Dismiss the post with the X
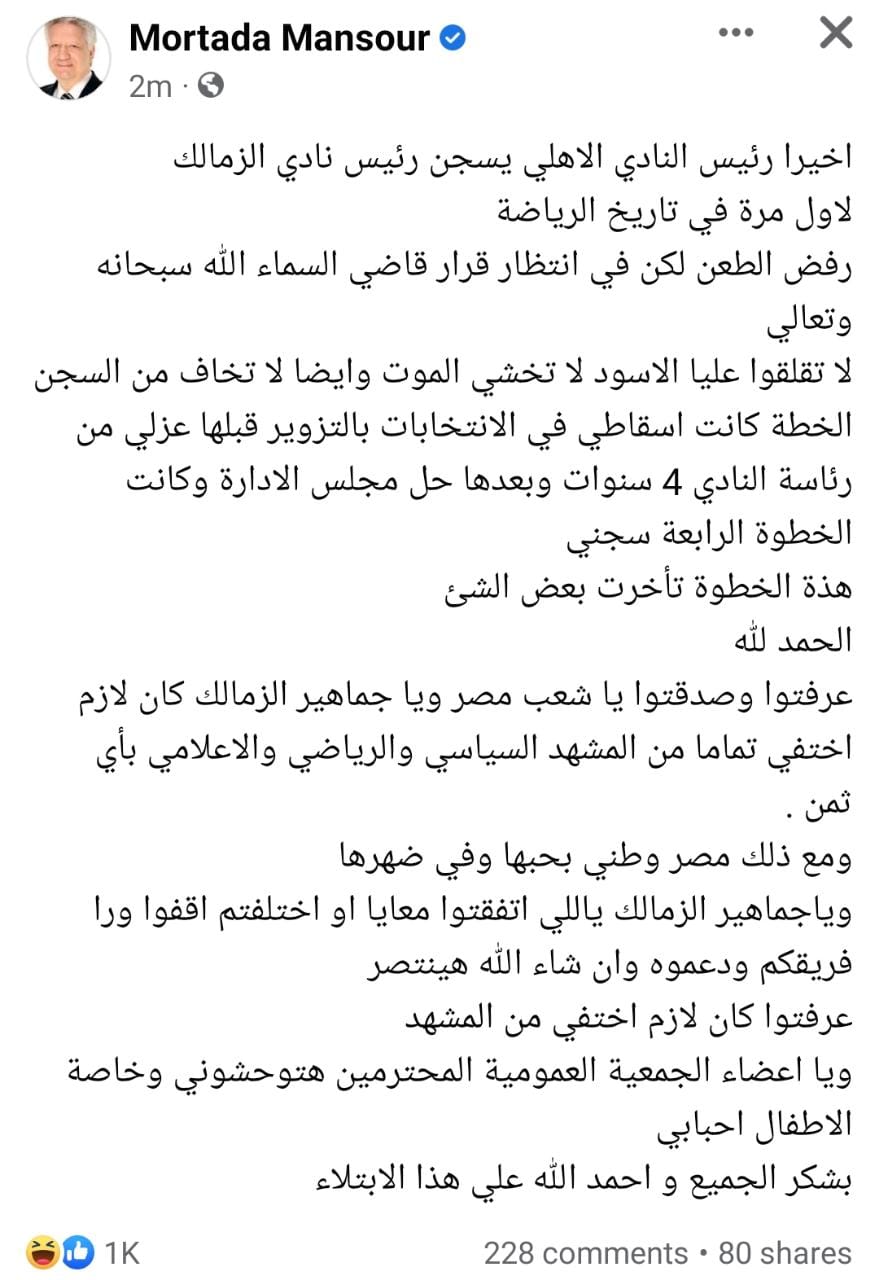Viewport: 879px width, 1280px height. pyautogui.click(x=835, y=34)
